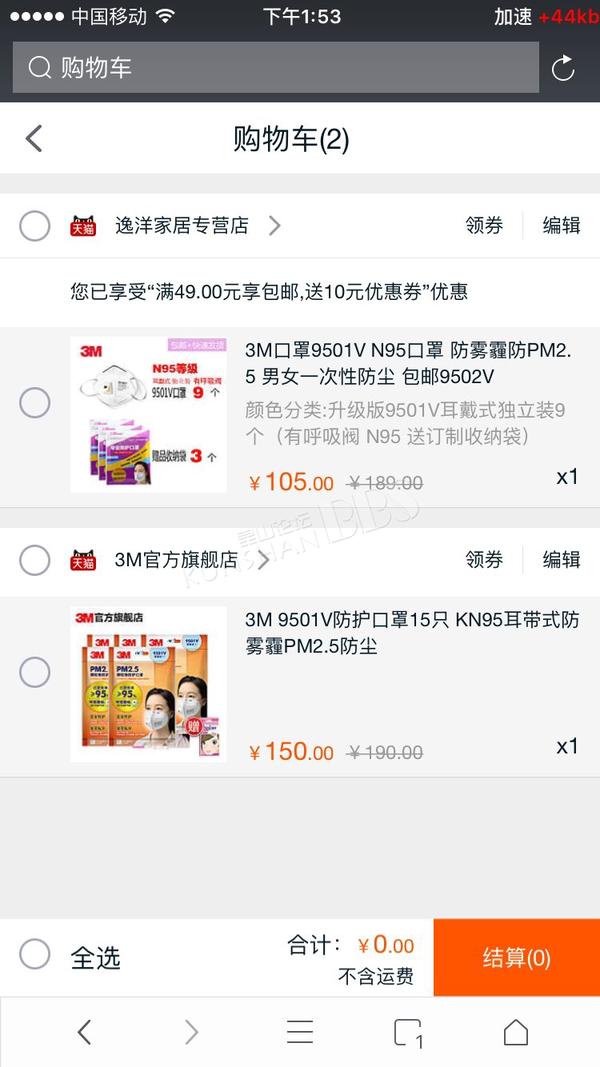
Task: Tap the orange 结算(0) checkout button
Action: (516, 957)
